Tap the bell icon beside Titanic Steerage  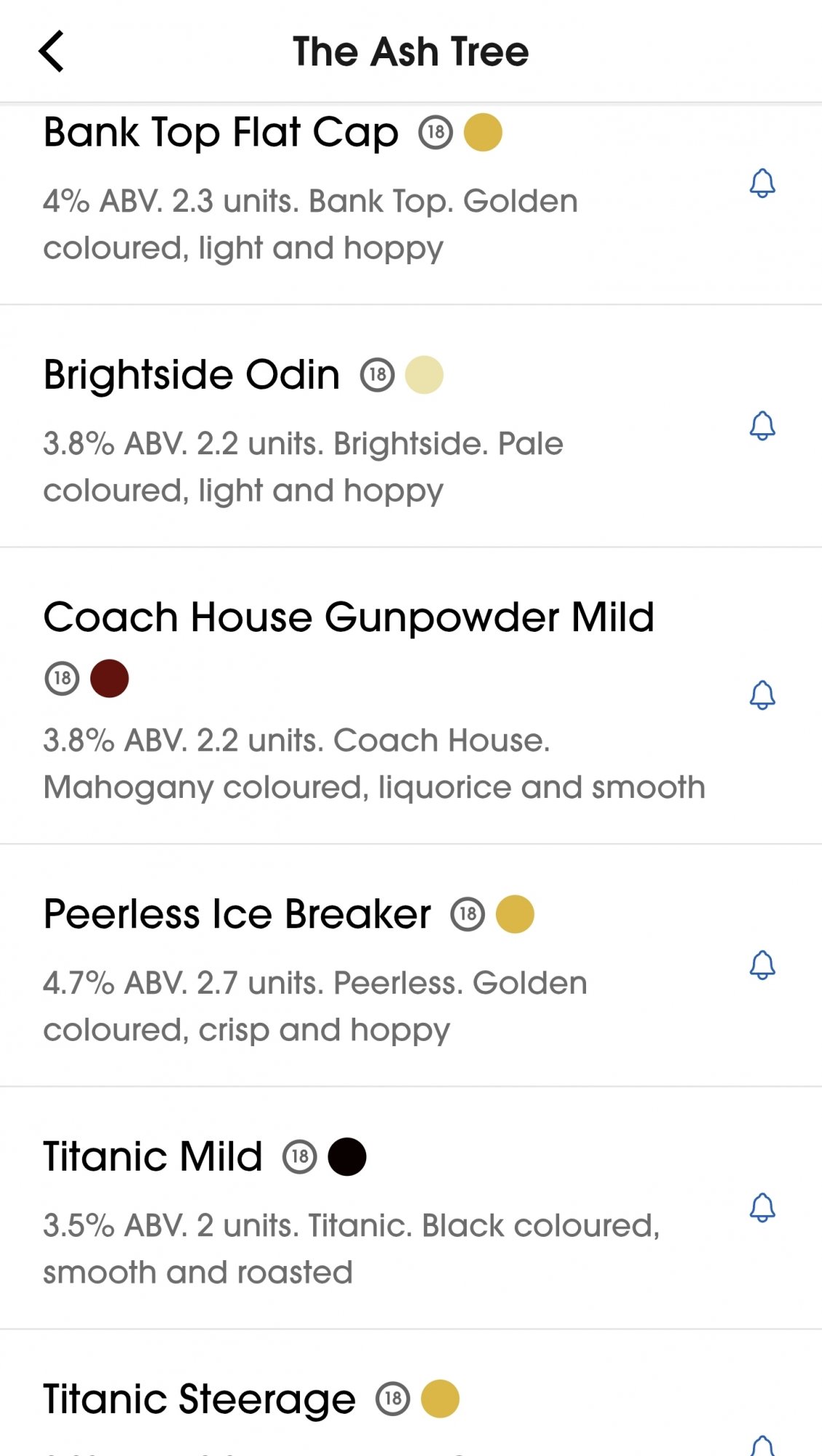pos(763,1449)
